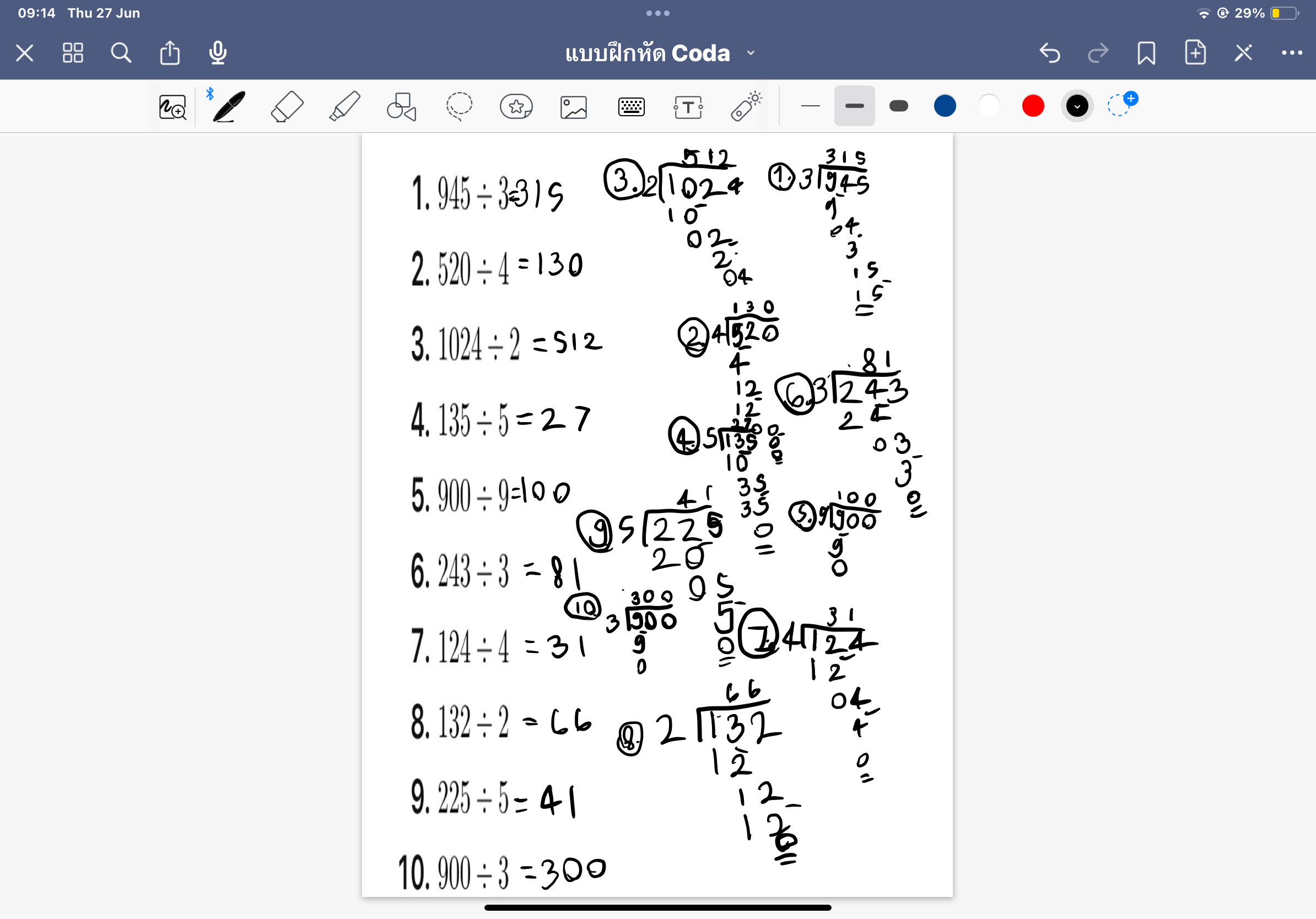
Task: Expand the document title dropdown
Action: point(751,53)
